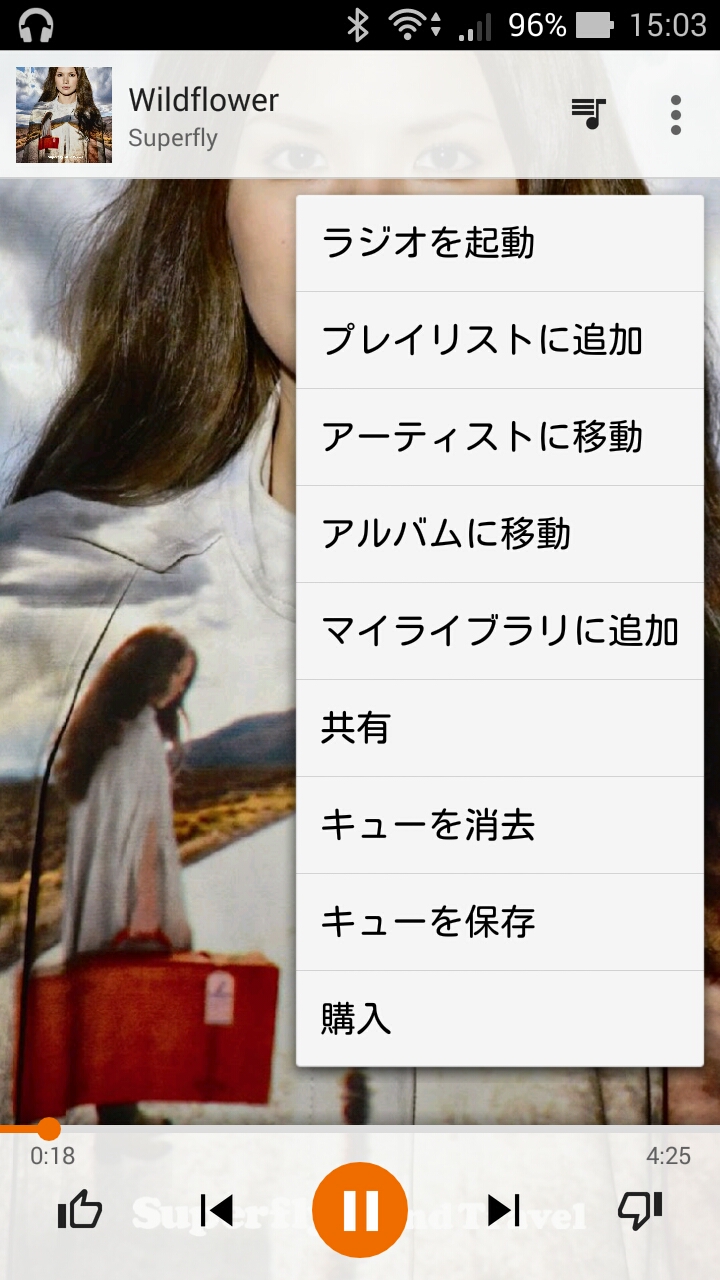This screenshot has width=720, height=1280.
Task: Open album with アルバムに移動
Action: pos(500,534)
